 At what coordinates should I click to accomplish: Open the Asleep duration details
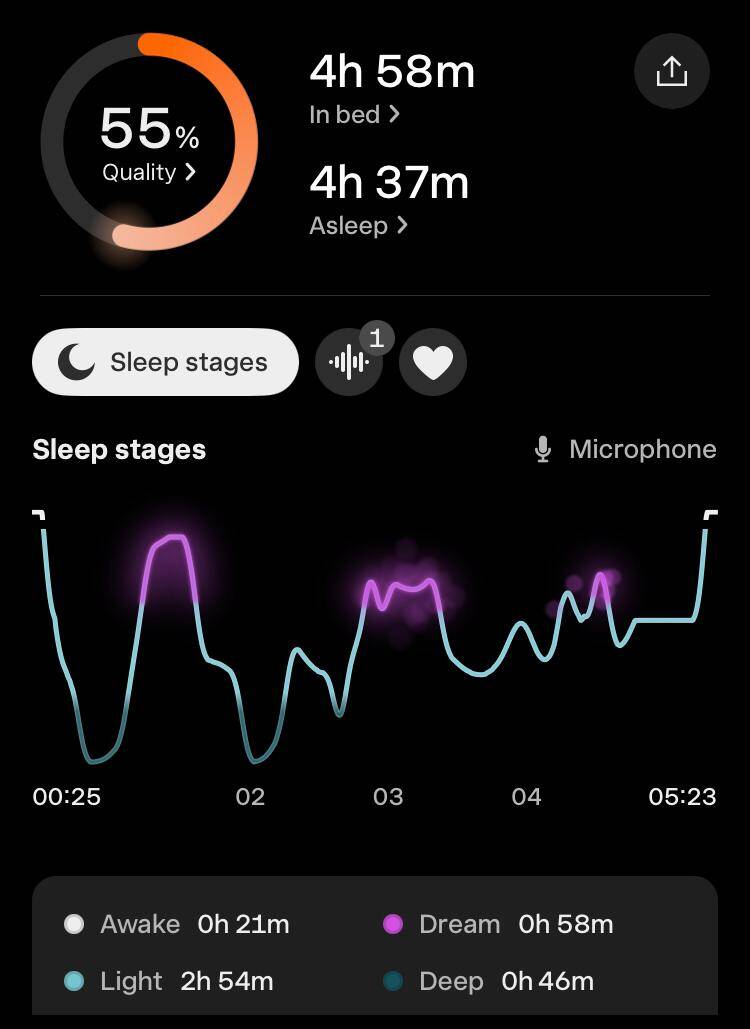[358, 225]
